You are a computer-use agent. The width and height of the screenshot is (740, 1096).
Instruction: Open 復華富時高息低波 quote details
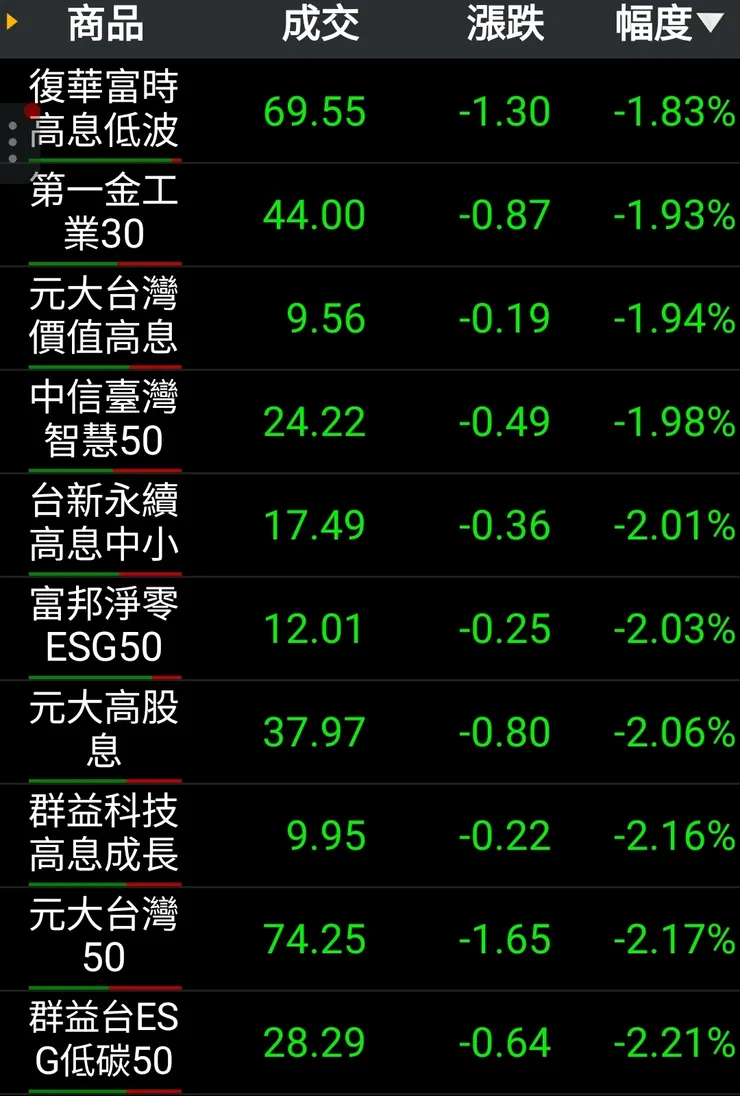click(105, 110)
